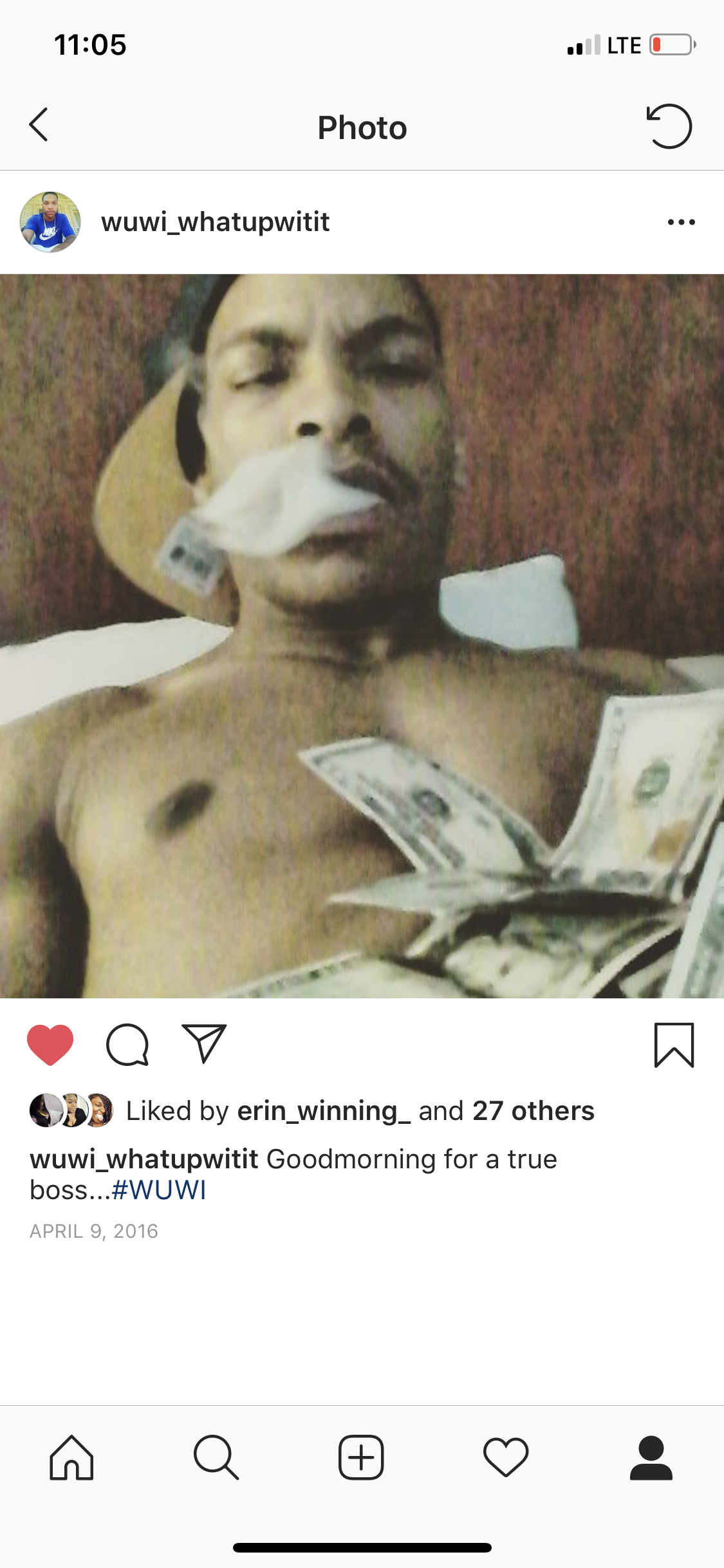Share the post with paper plane icon
Viewport: 724px width, 1568px height.
point(204,1043)
